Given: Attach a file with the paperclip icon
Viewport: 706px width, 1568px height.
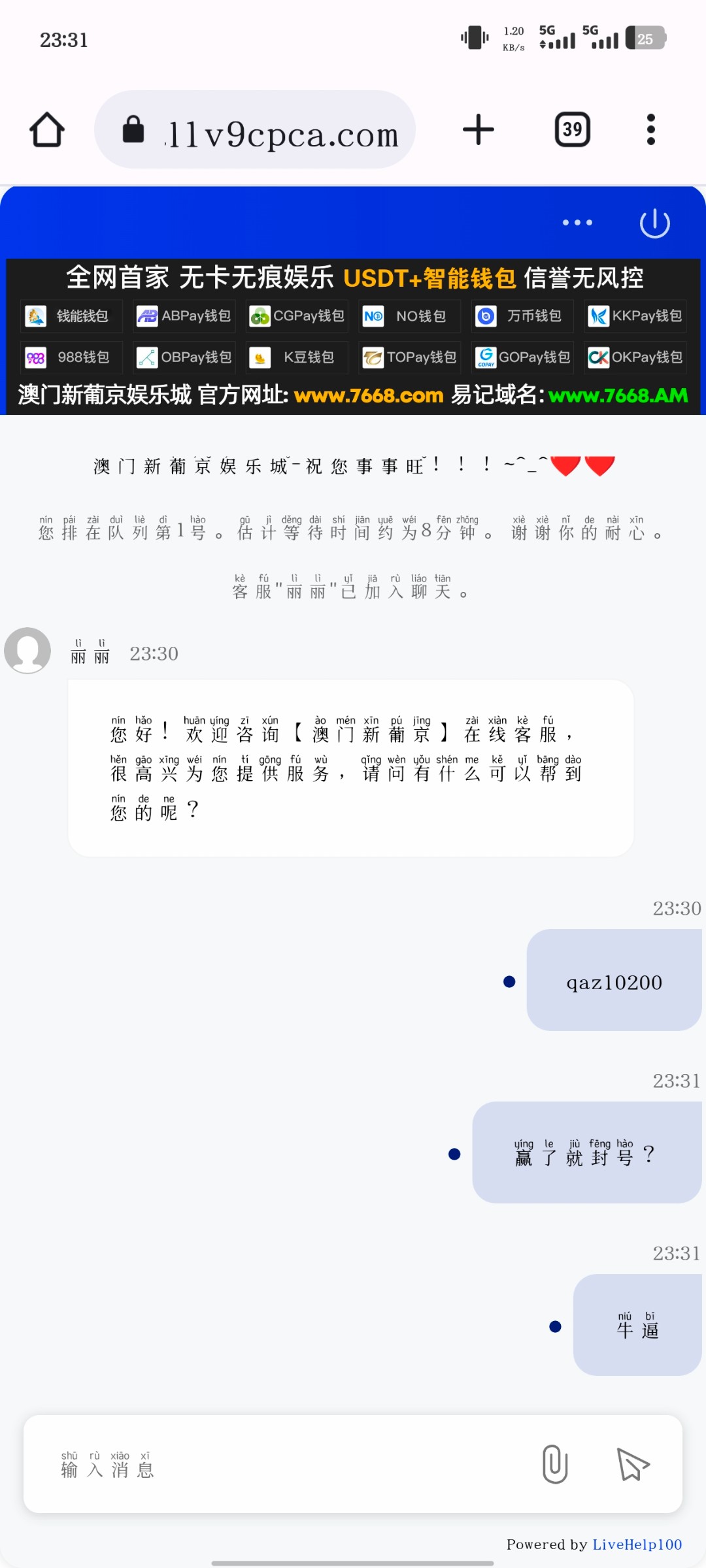Looking at the screenshot, I should click(x=554, y=1464).
